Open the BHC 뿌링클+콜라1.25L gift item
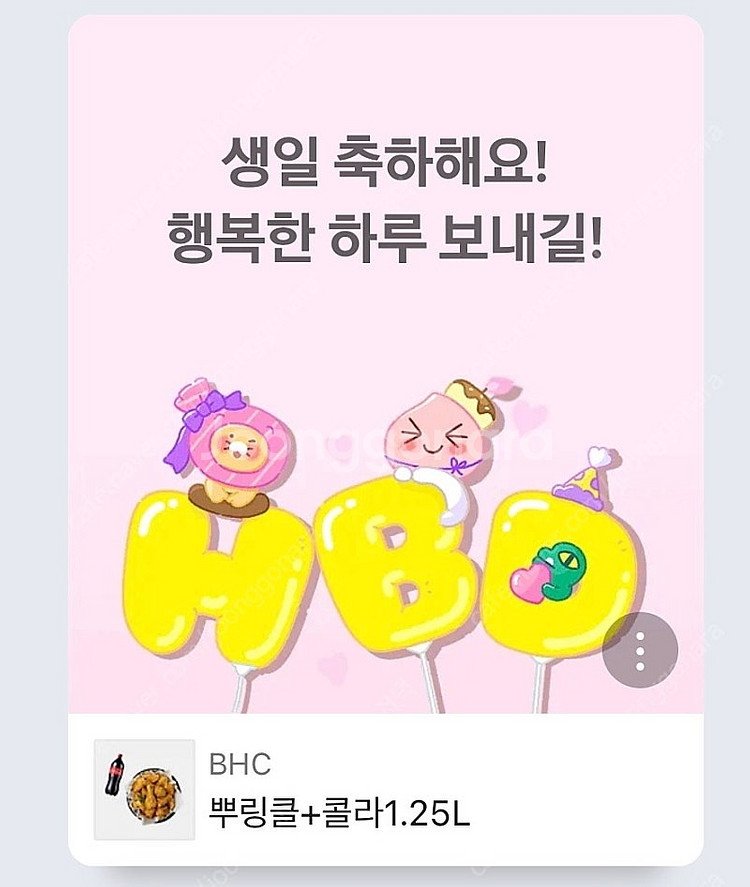Image resolution: width=750 pixels, height=887 pixels. 386,790
